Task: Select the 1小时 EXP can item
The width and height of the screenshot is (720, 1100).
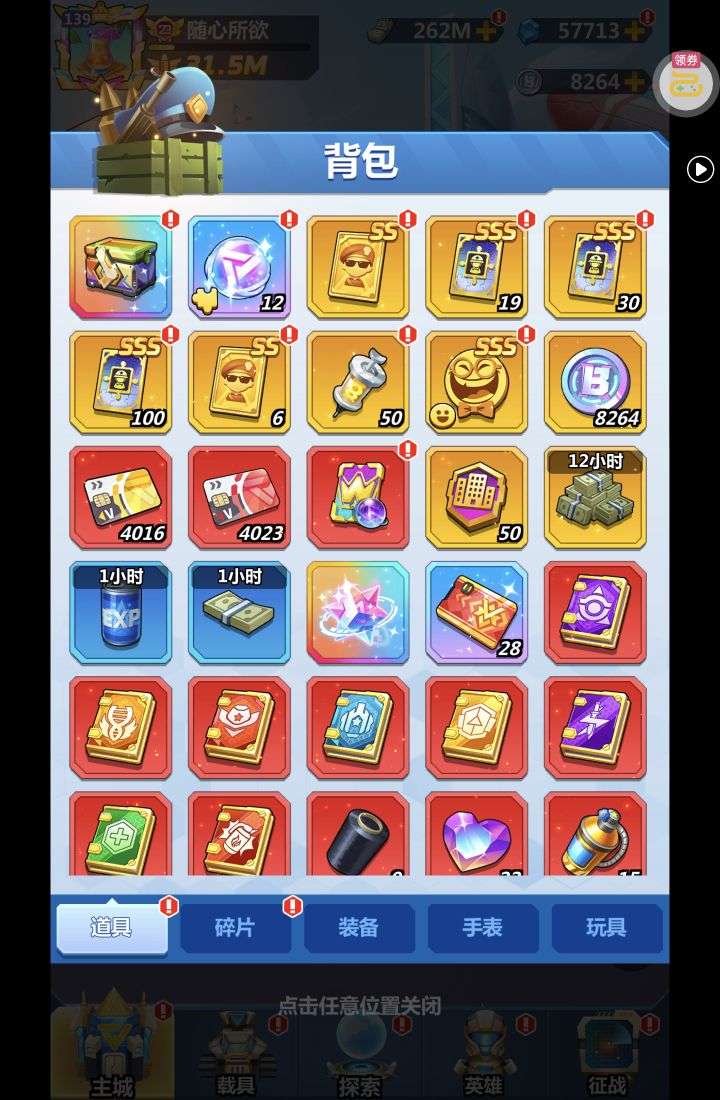Action: [120, 612]
